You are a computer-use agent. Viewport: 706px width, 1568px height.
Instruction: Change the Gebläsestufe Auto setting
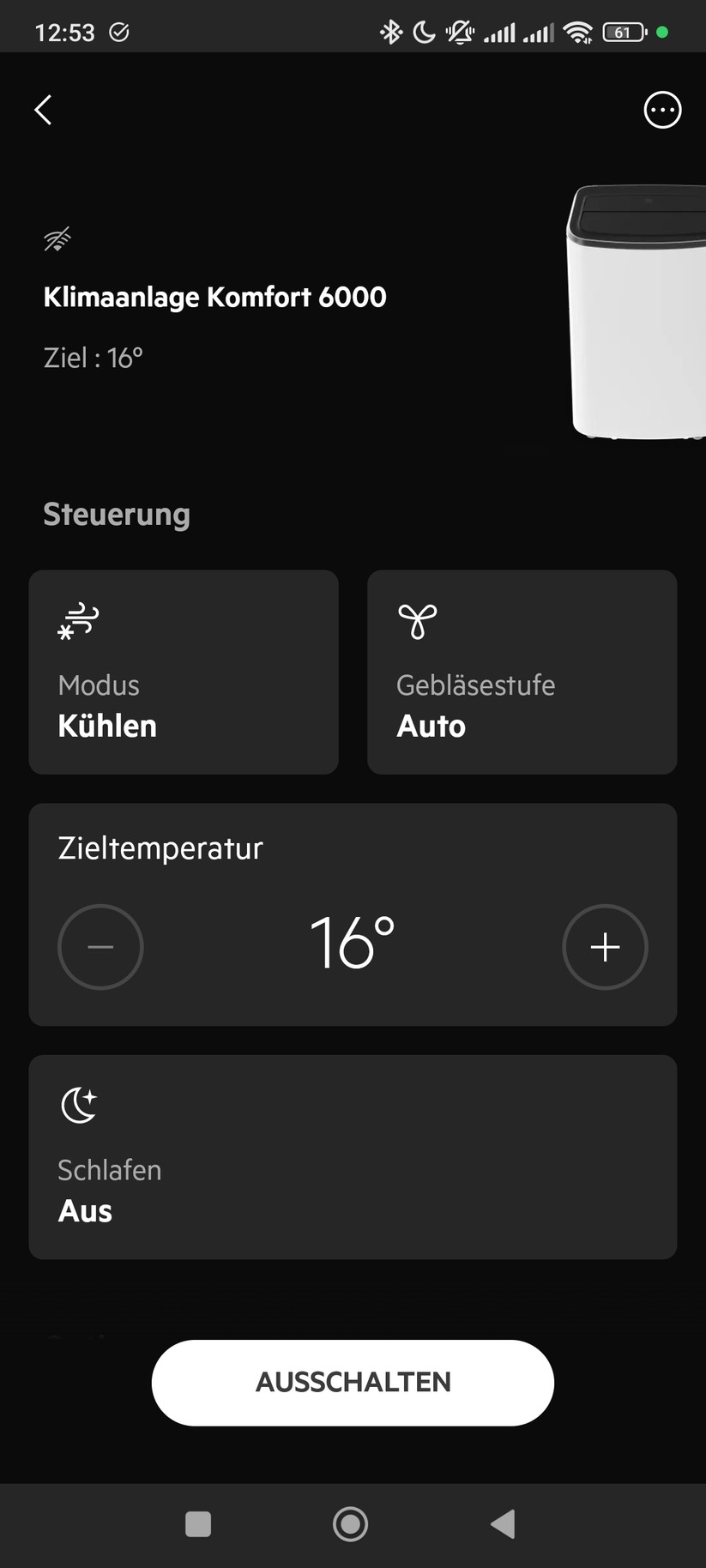point(522,672)
